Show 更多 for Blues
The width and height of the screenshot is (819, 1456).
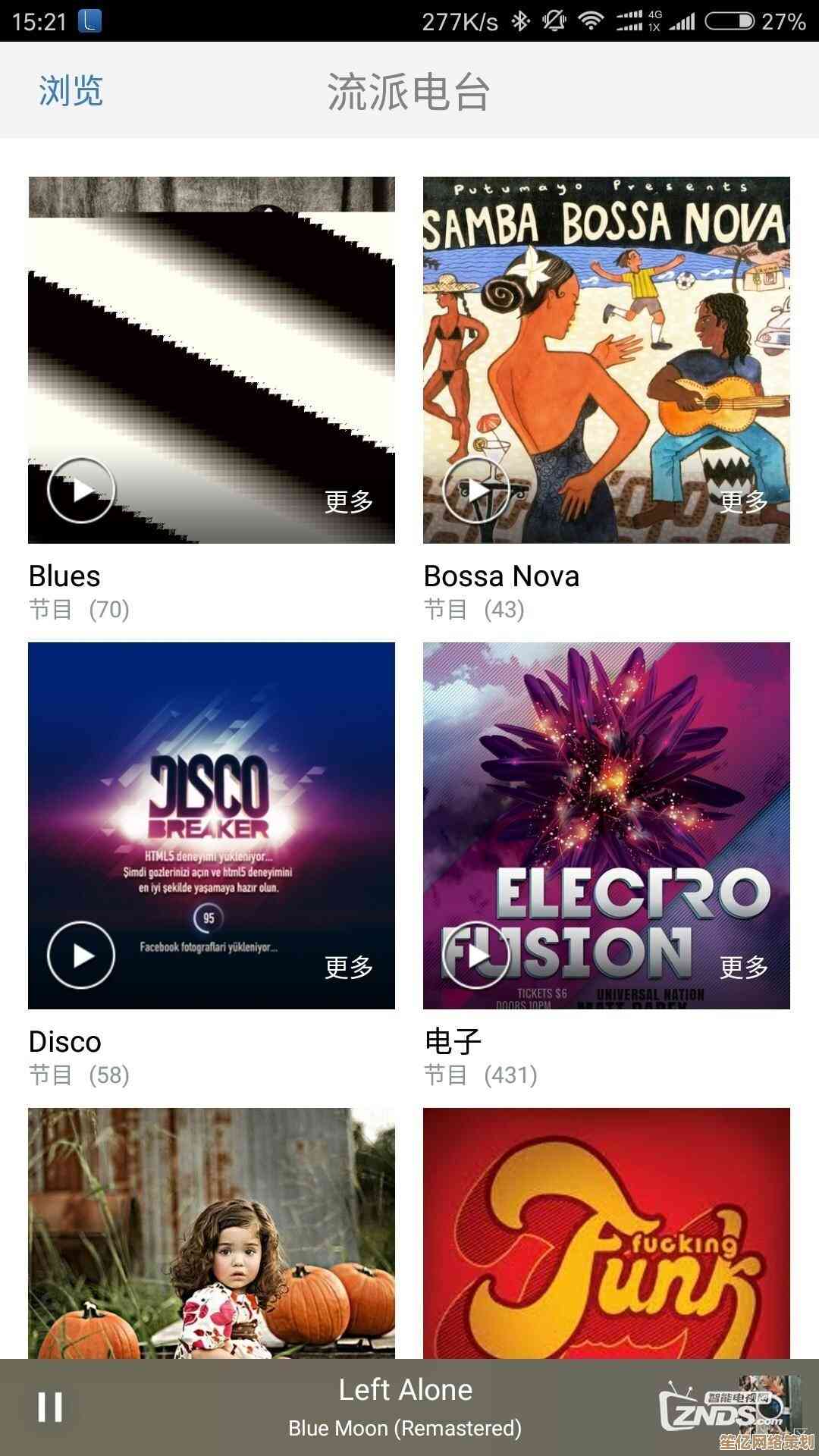click(x=349, y=501)
